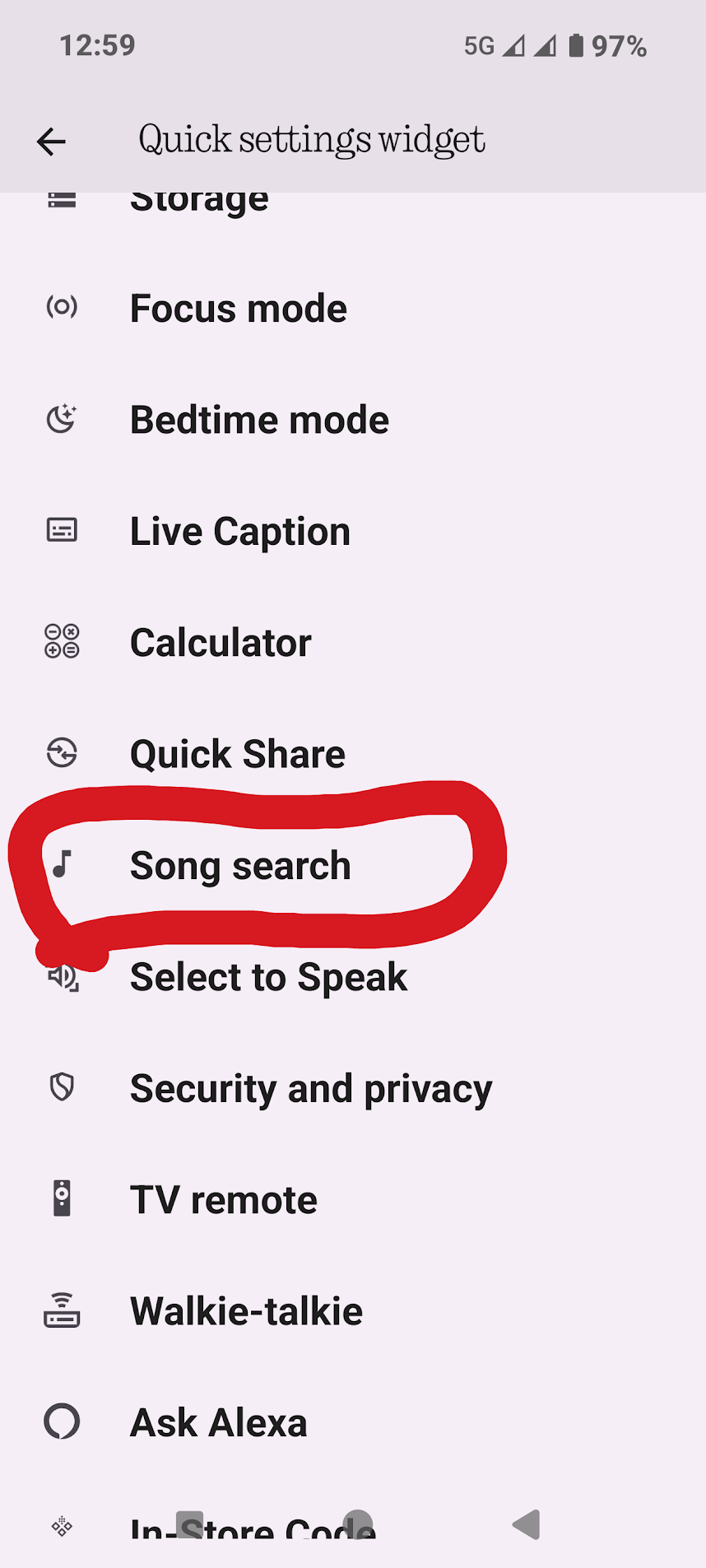Open Security and privacy settings
The height and width of the screenshot is (1568, 706).
pos(311,1086)
